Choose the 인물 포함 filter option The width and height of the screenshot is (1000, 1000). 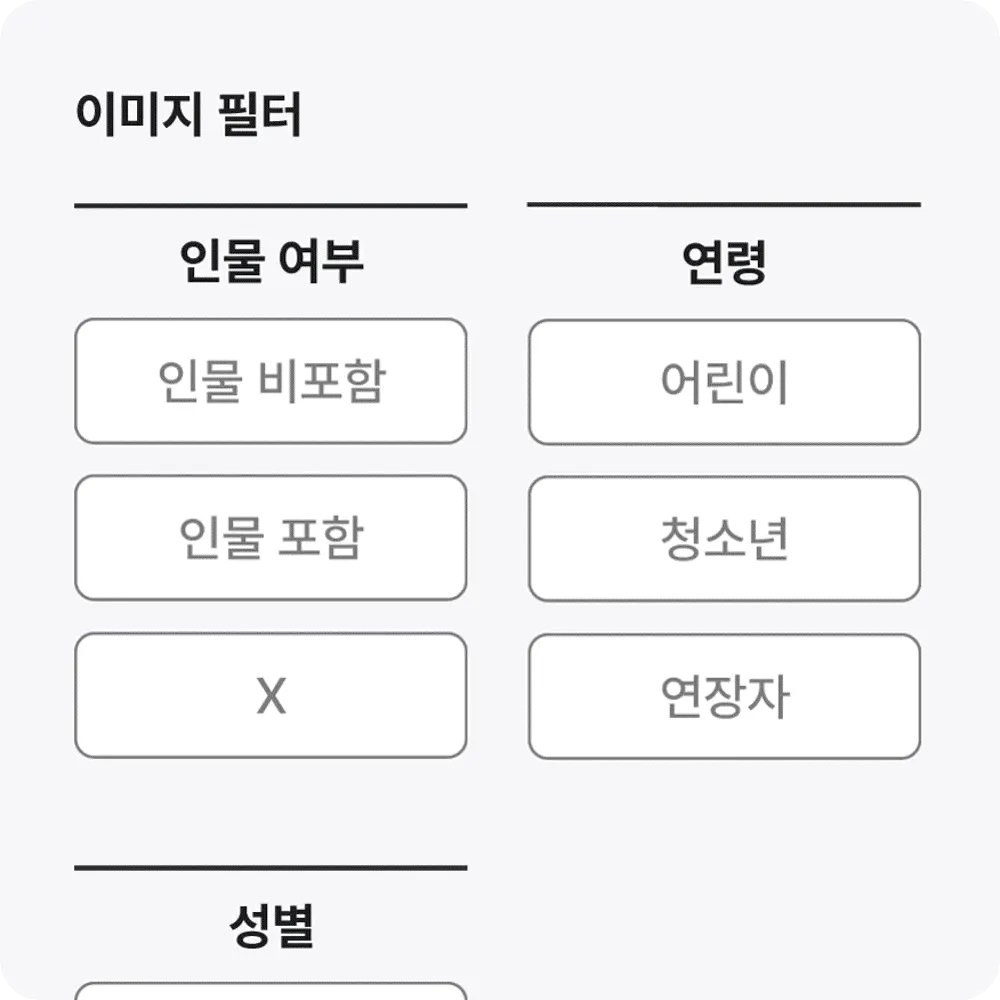pyautogui.click(x=270, y=538)
